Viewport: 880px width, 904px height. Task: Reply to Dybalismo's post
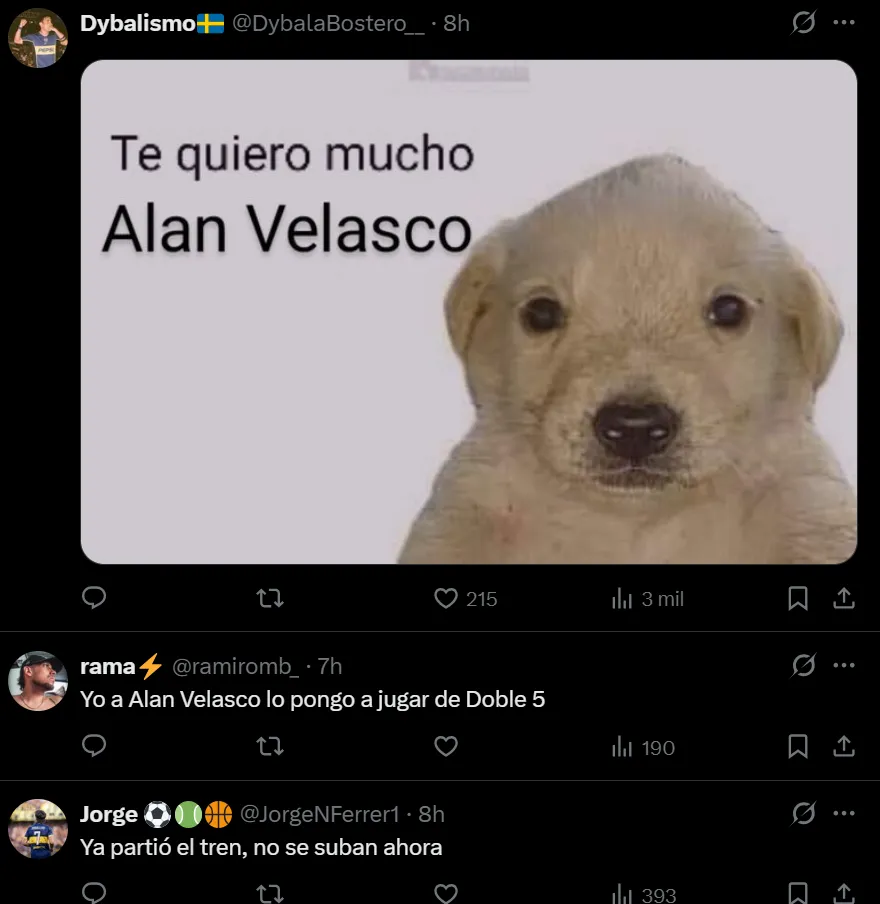pyautogui.click(x=94, y=598)
